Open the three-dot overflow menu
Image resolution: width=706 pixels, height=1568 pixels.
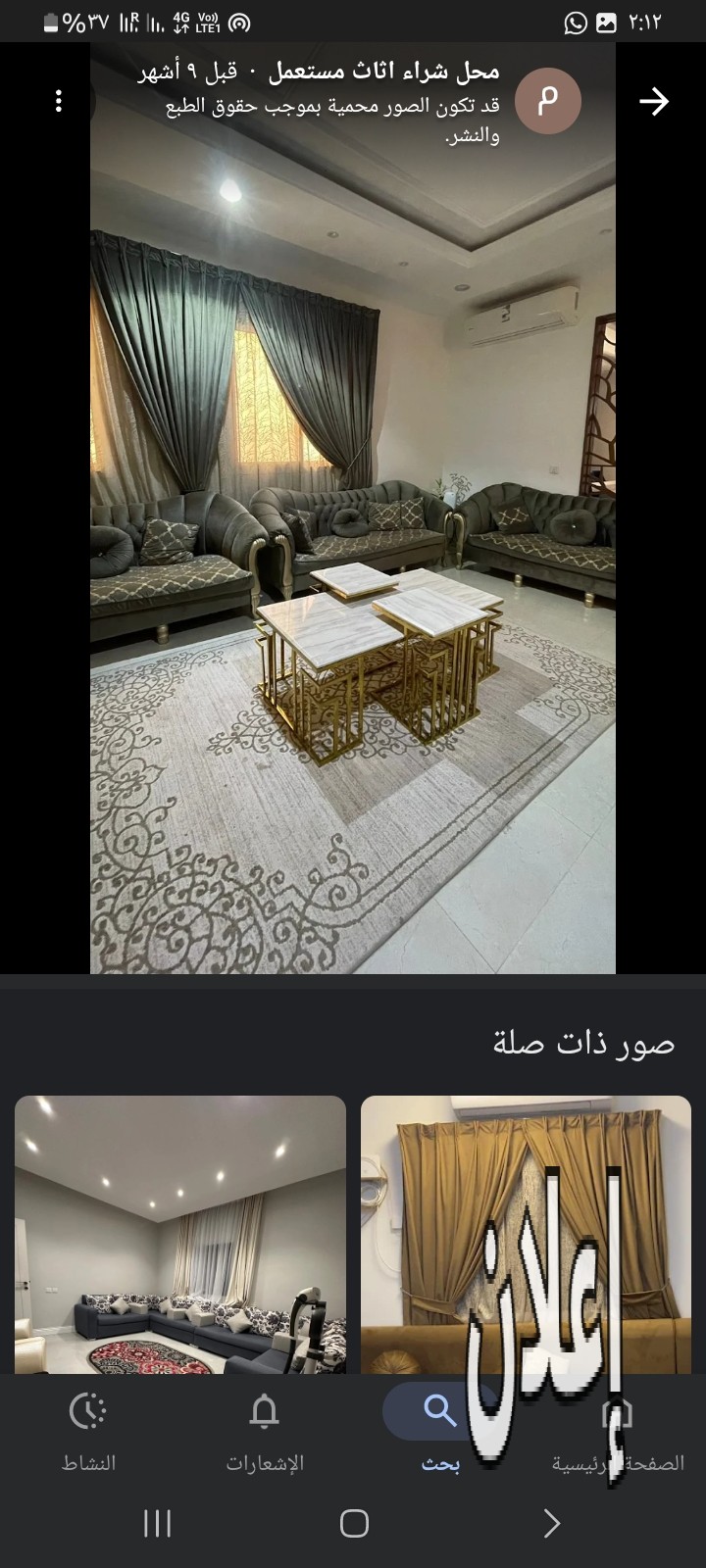pos(59,101)
